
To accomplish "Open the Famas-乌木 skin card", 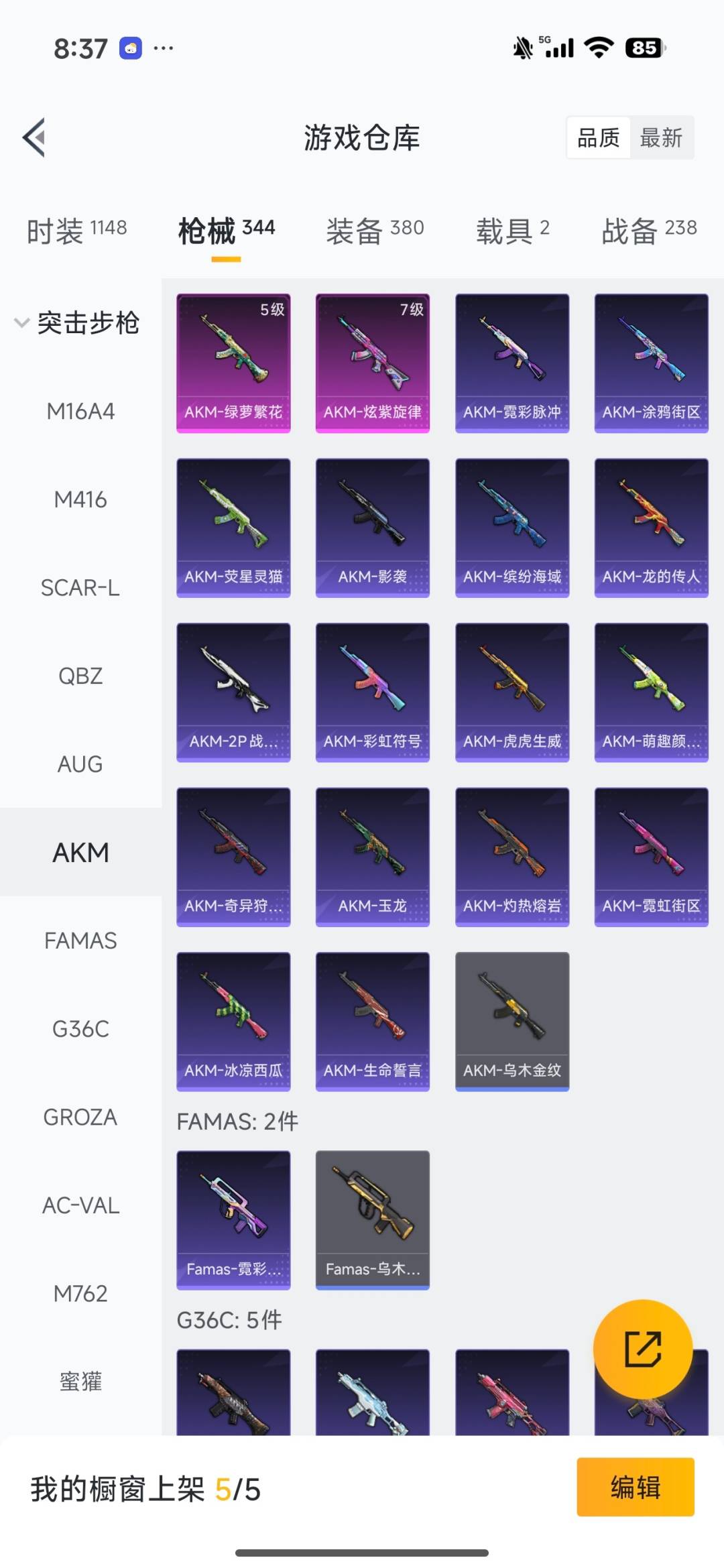I will tap(373, 1219).
